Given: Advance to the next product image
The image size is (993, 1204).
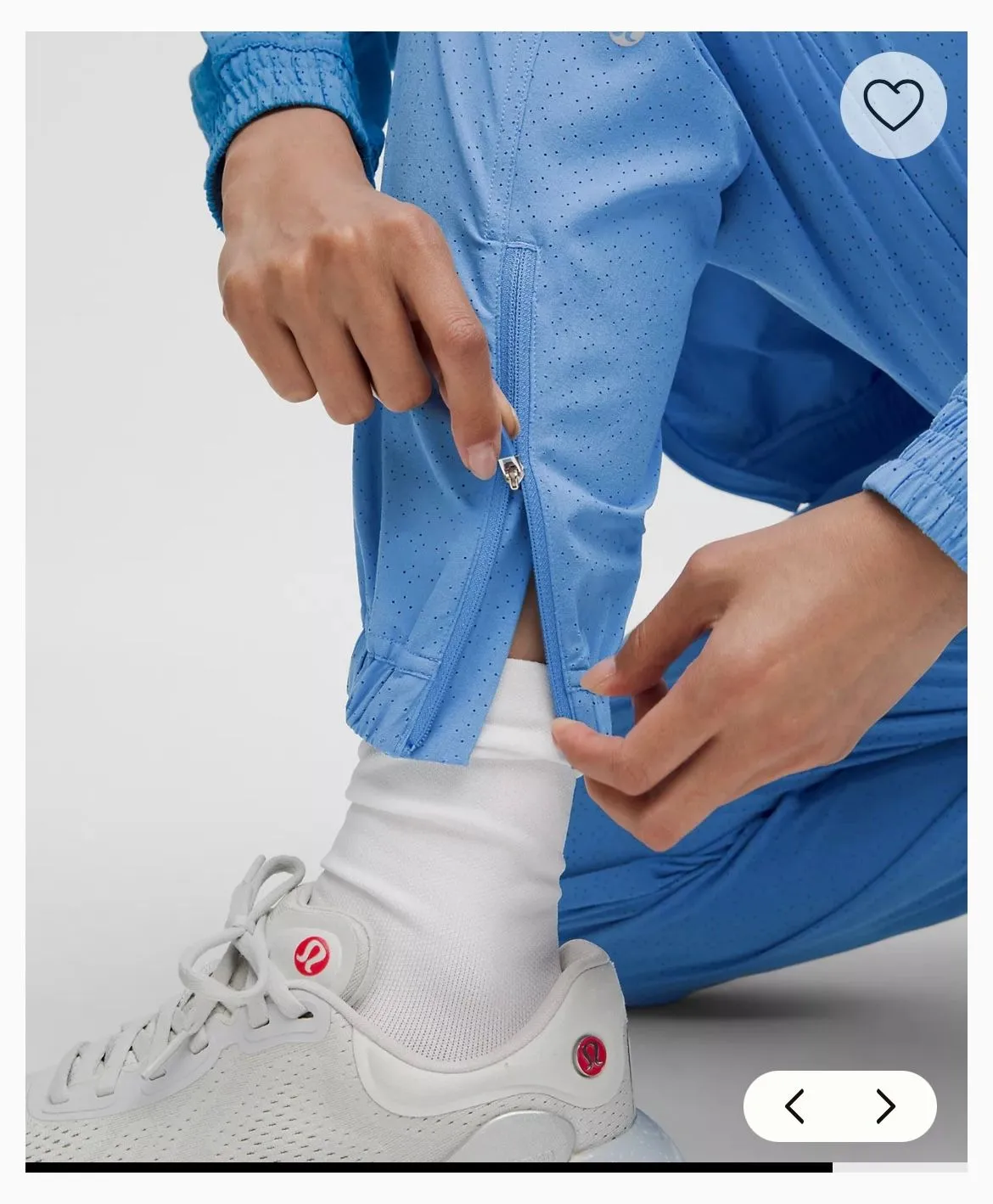Looking at the screenshot, I should click(x=886, y=1106).
